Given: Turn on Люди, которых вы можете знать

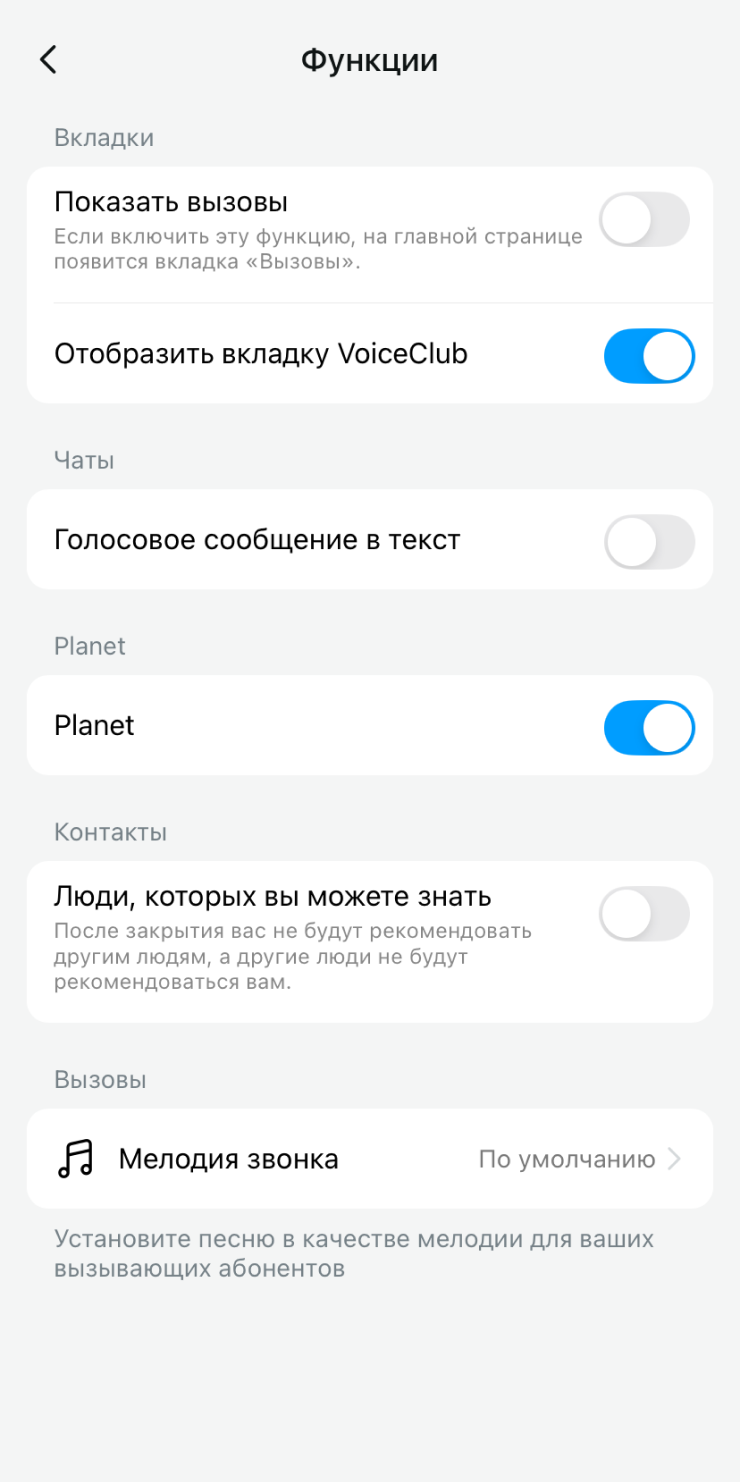Looking at the screenshot, I should (644, 914).
